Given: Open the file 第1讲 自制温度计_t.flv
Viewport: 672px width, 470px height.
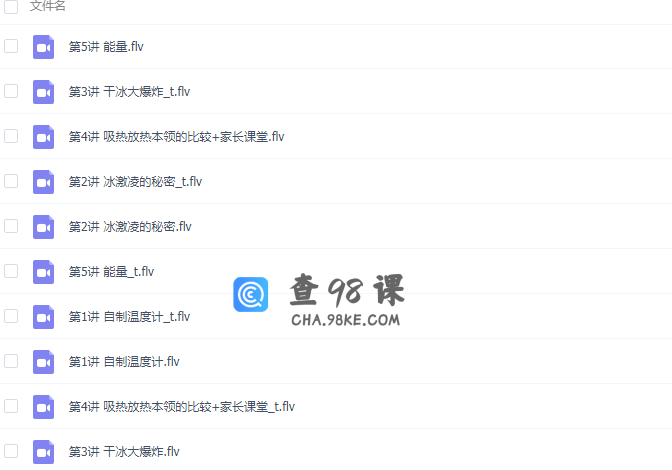Looking at the screenshot, I should 129,316.
